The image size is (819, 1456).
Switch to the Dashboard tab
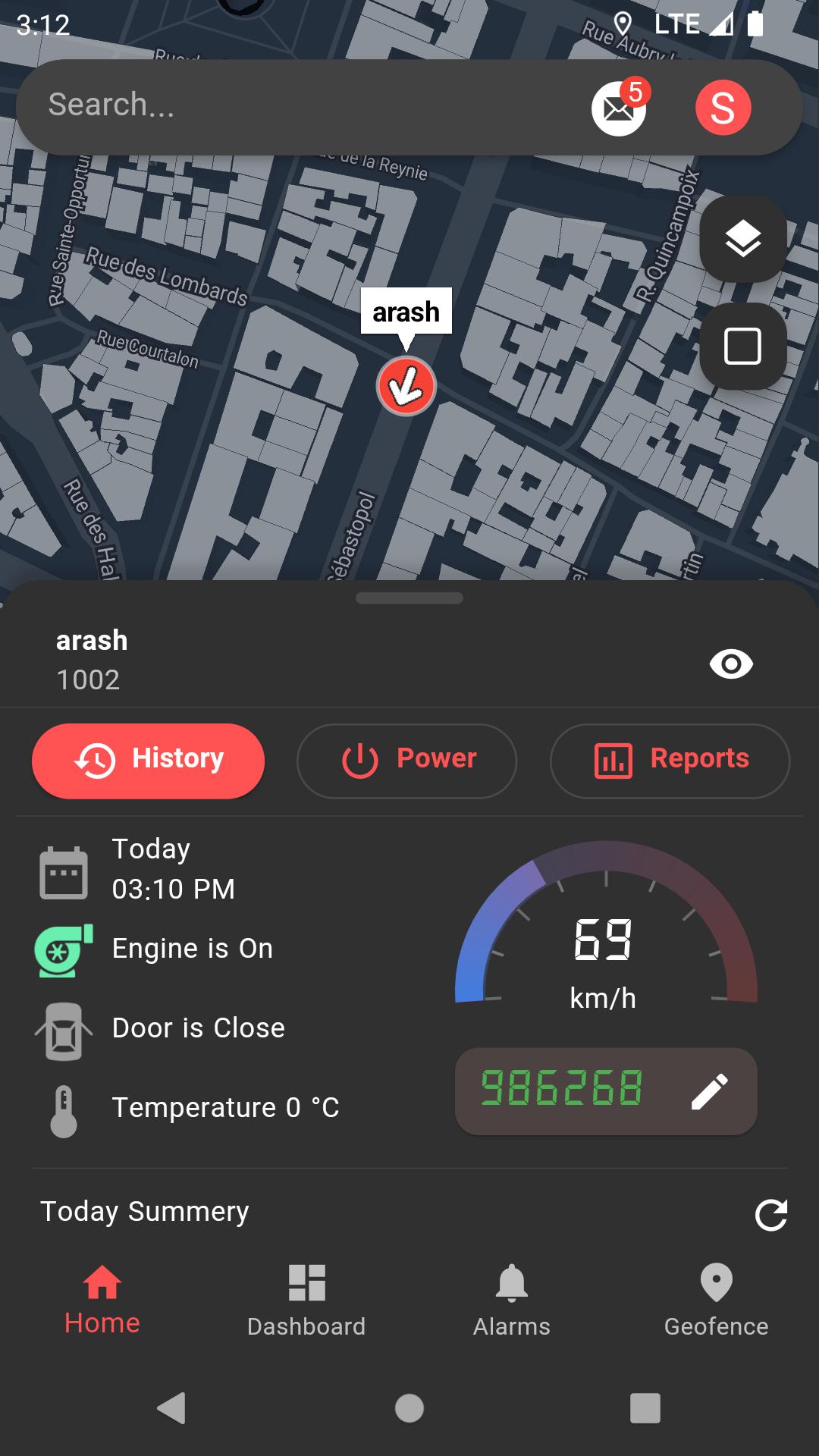pos(306,1301)
